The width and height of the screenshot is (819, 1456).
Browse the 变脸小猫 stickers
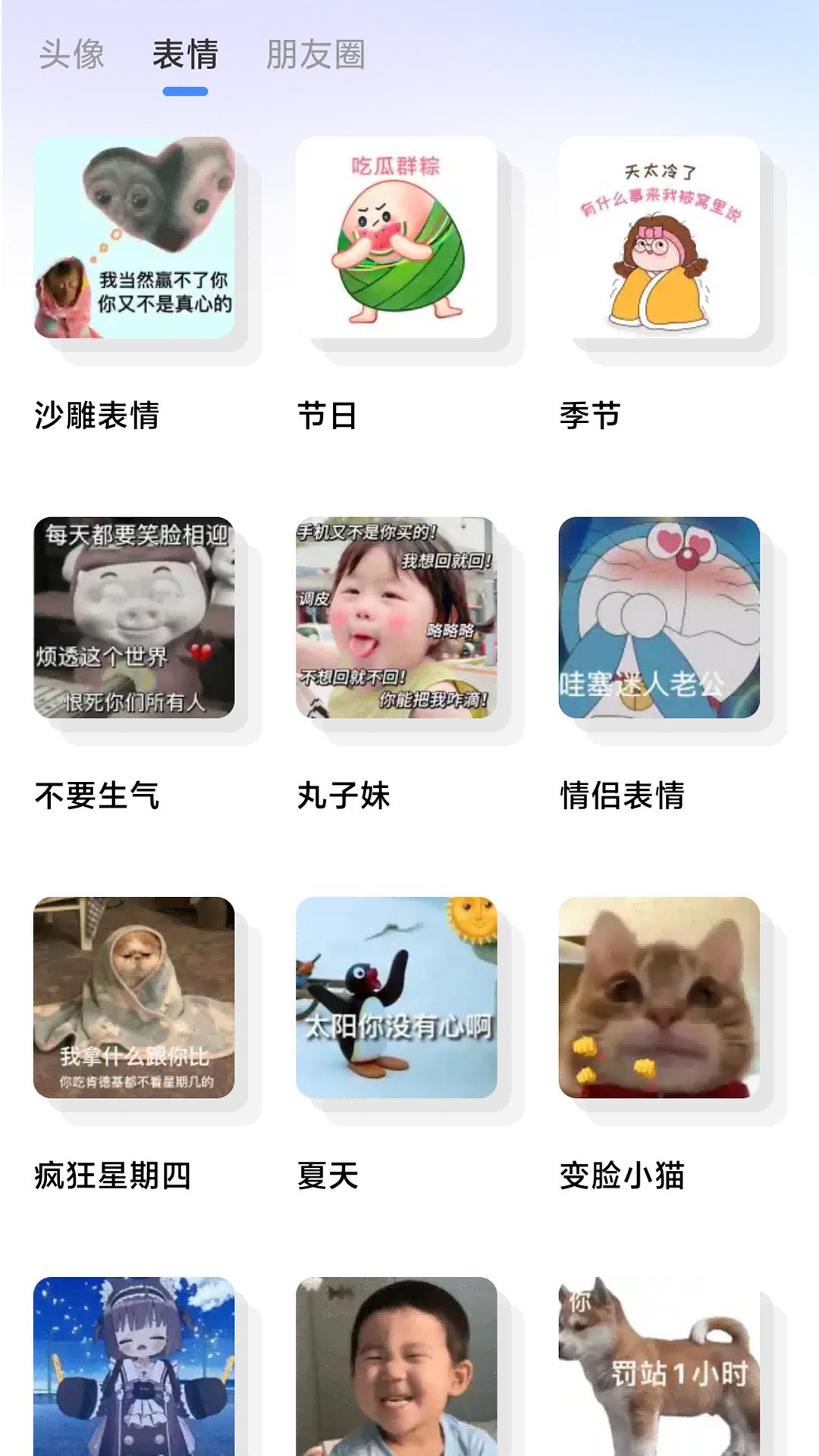[x=659, y=998]
